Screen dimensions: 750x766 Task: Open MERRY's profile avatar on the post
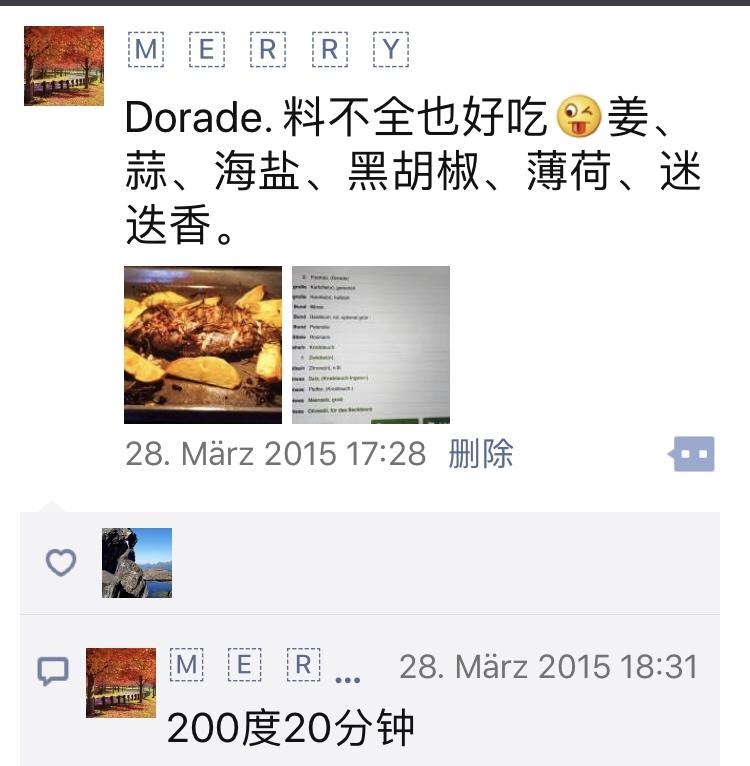coord(64,66)
